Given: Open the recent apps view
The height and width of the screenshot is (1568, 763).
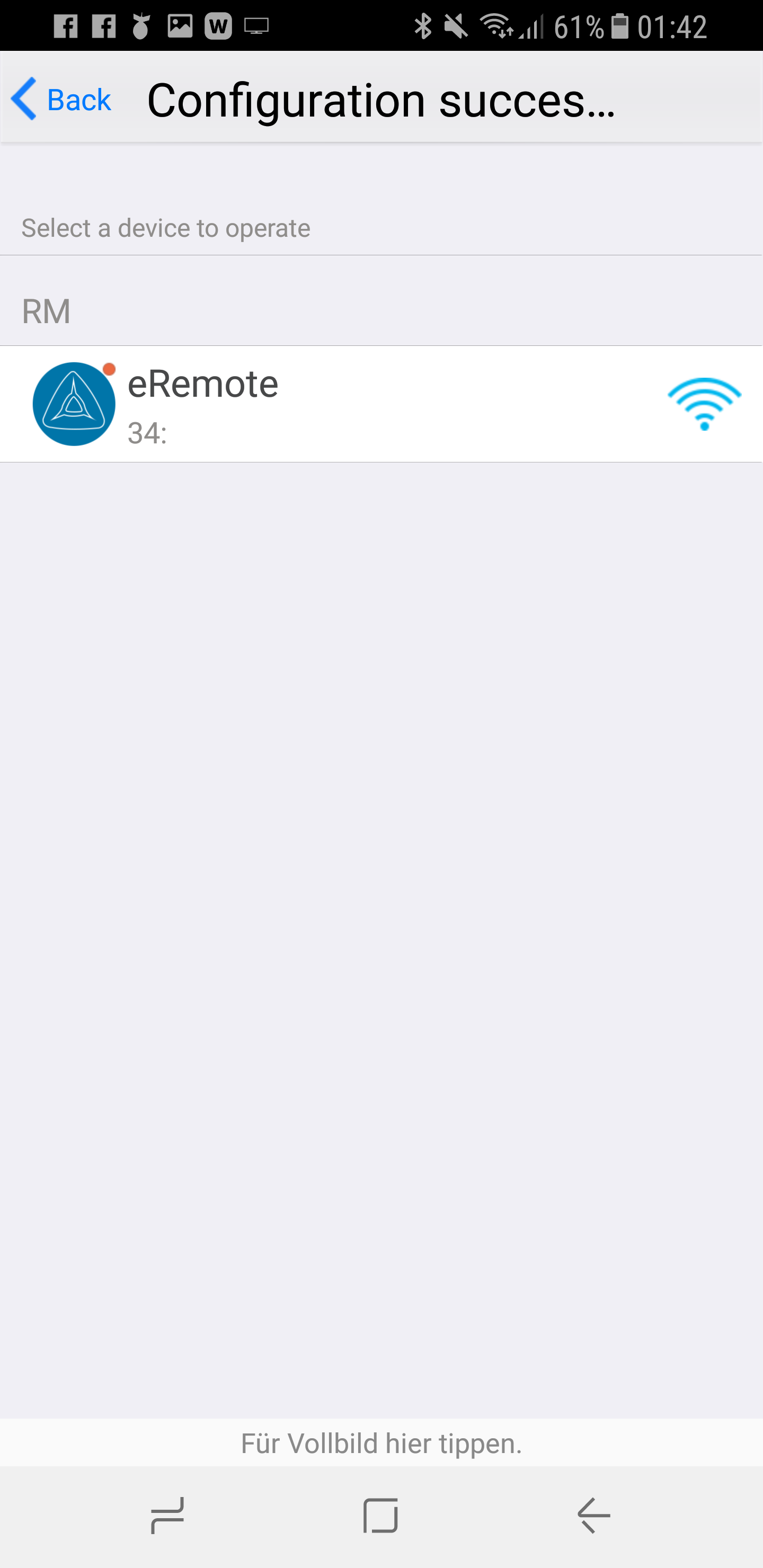Looking at the screenshot, I should pyautogui.click(x=167, y=1516).
